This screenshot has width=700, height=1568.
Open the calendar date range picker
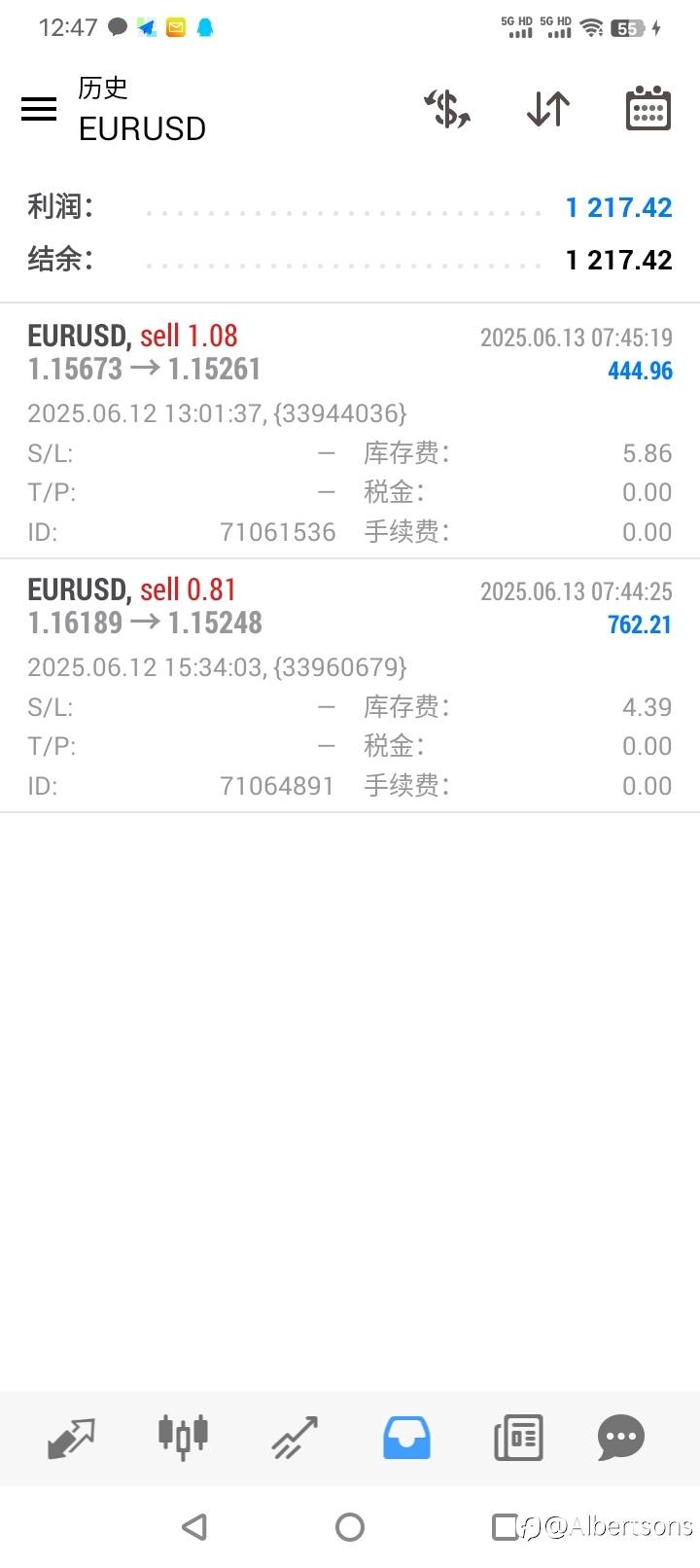647,109
